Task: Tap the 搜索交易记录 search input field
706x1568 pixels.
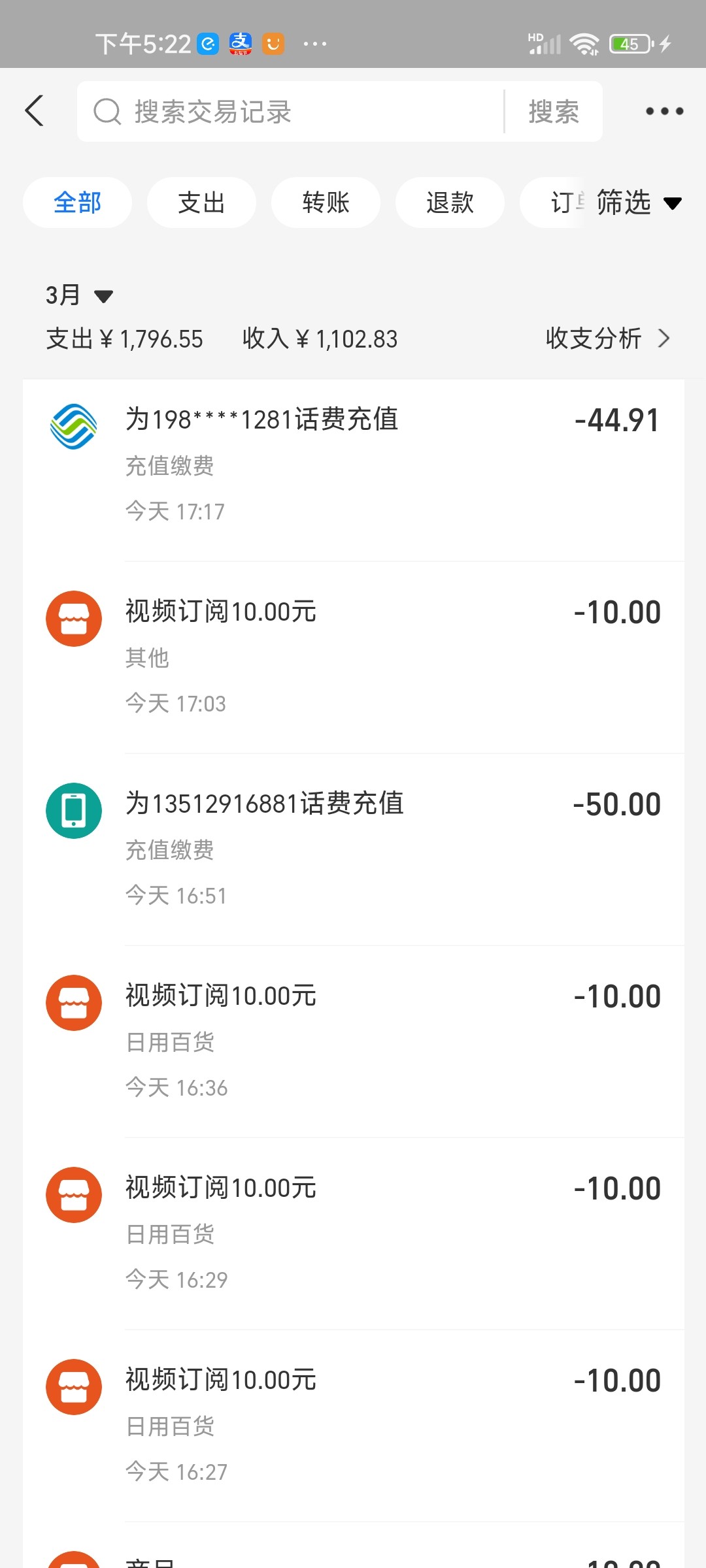Action: point(275,111)
